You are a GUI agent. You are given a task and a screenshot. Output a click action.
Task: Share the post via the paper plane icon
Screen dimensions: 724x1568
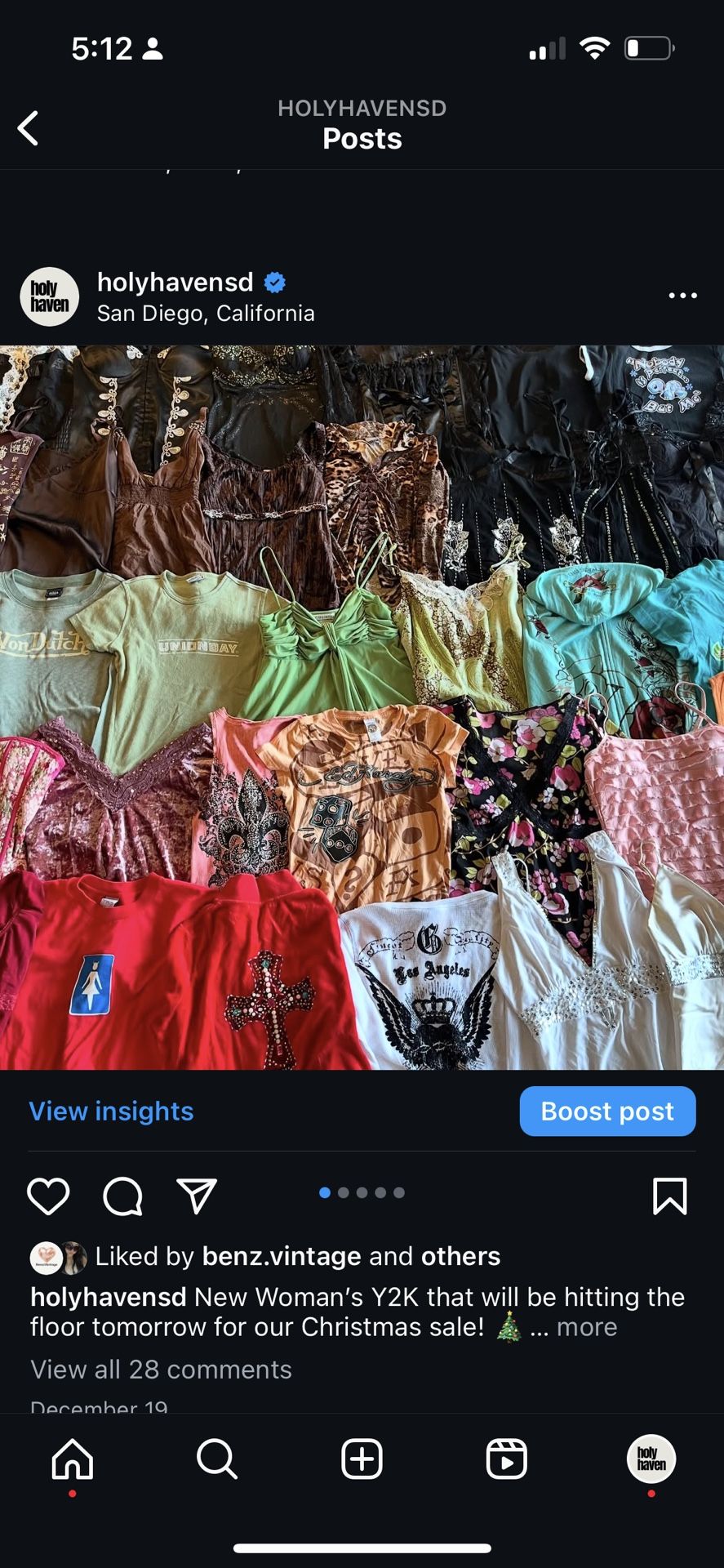tap(196, 1196)
